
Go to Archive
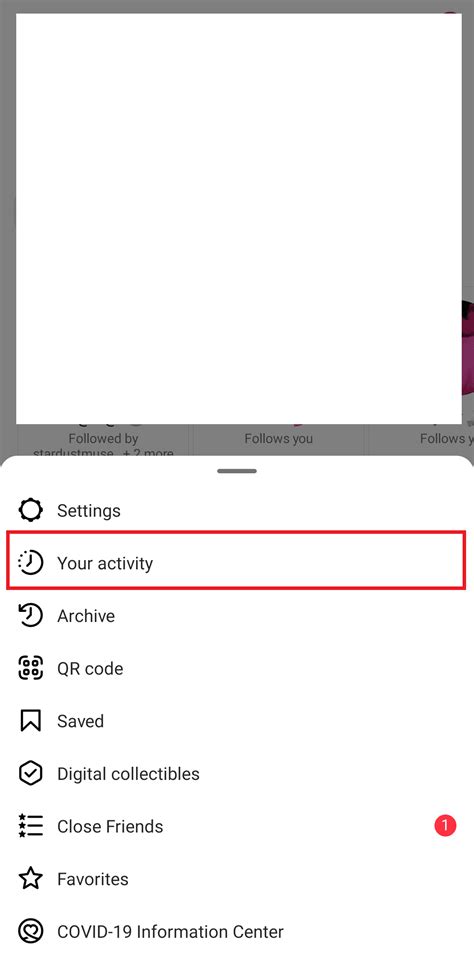[x=237, y=615]
